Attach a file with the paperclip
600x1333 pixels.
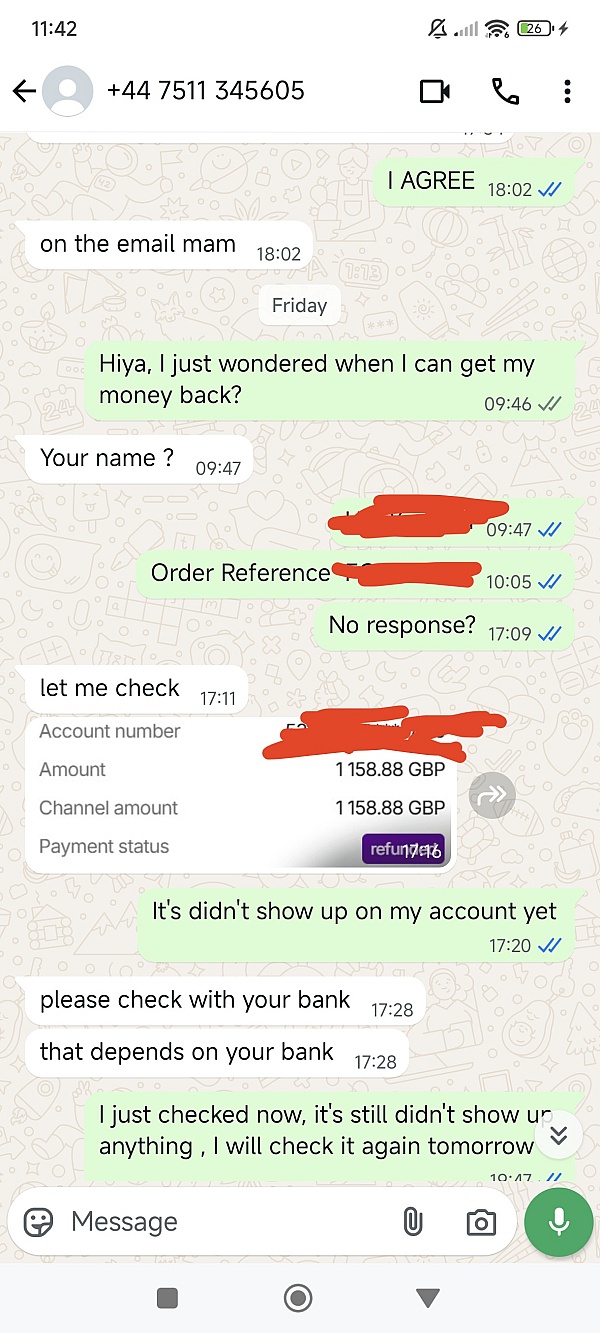click(x=412, y=1222)
